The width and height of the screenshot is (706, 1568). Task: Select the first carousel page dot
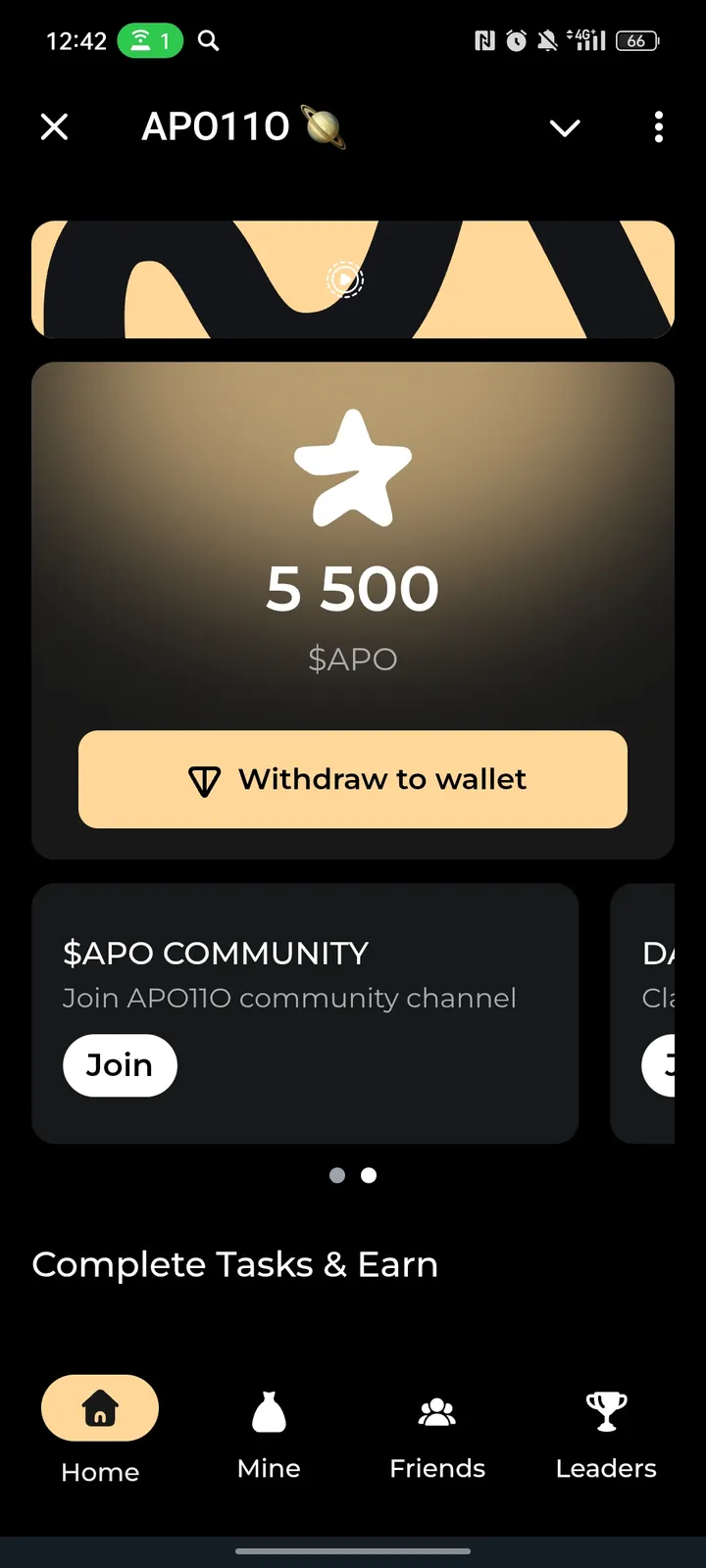[x=337, y=1175]
